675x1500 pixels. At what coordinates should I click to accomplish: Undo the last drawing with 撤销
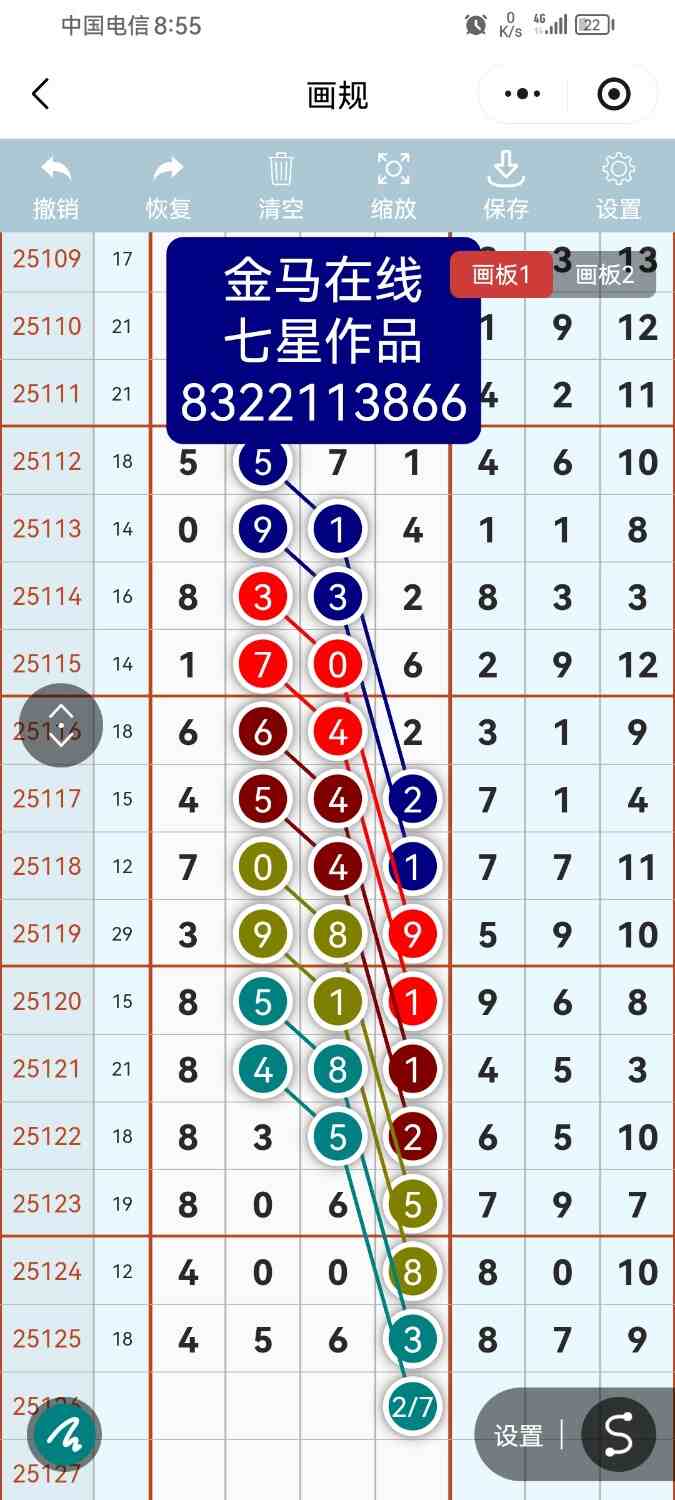(56, 187)
